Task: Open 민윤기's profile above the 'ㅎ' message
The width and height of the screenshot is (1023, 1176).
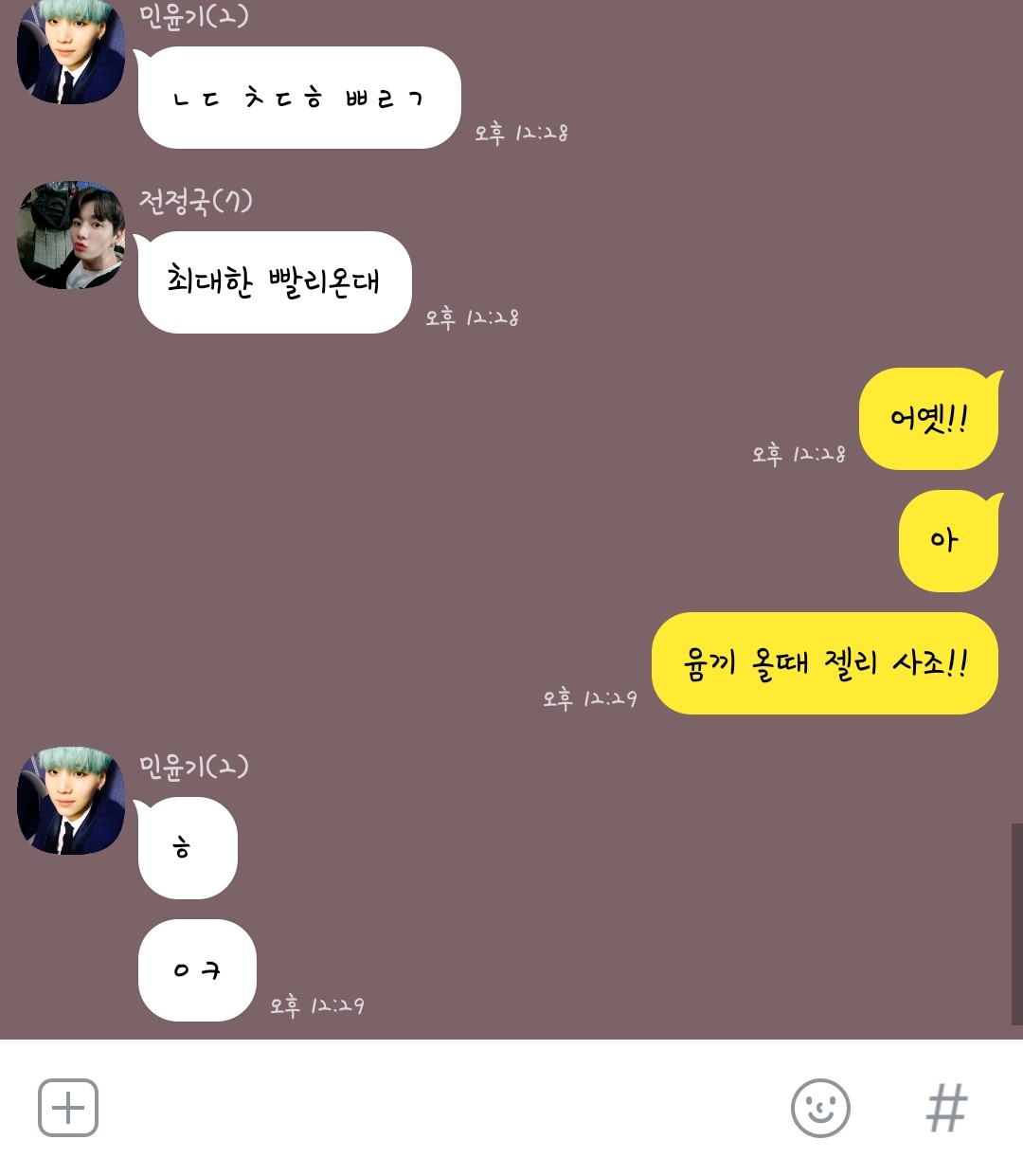Action: 71,800
